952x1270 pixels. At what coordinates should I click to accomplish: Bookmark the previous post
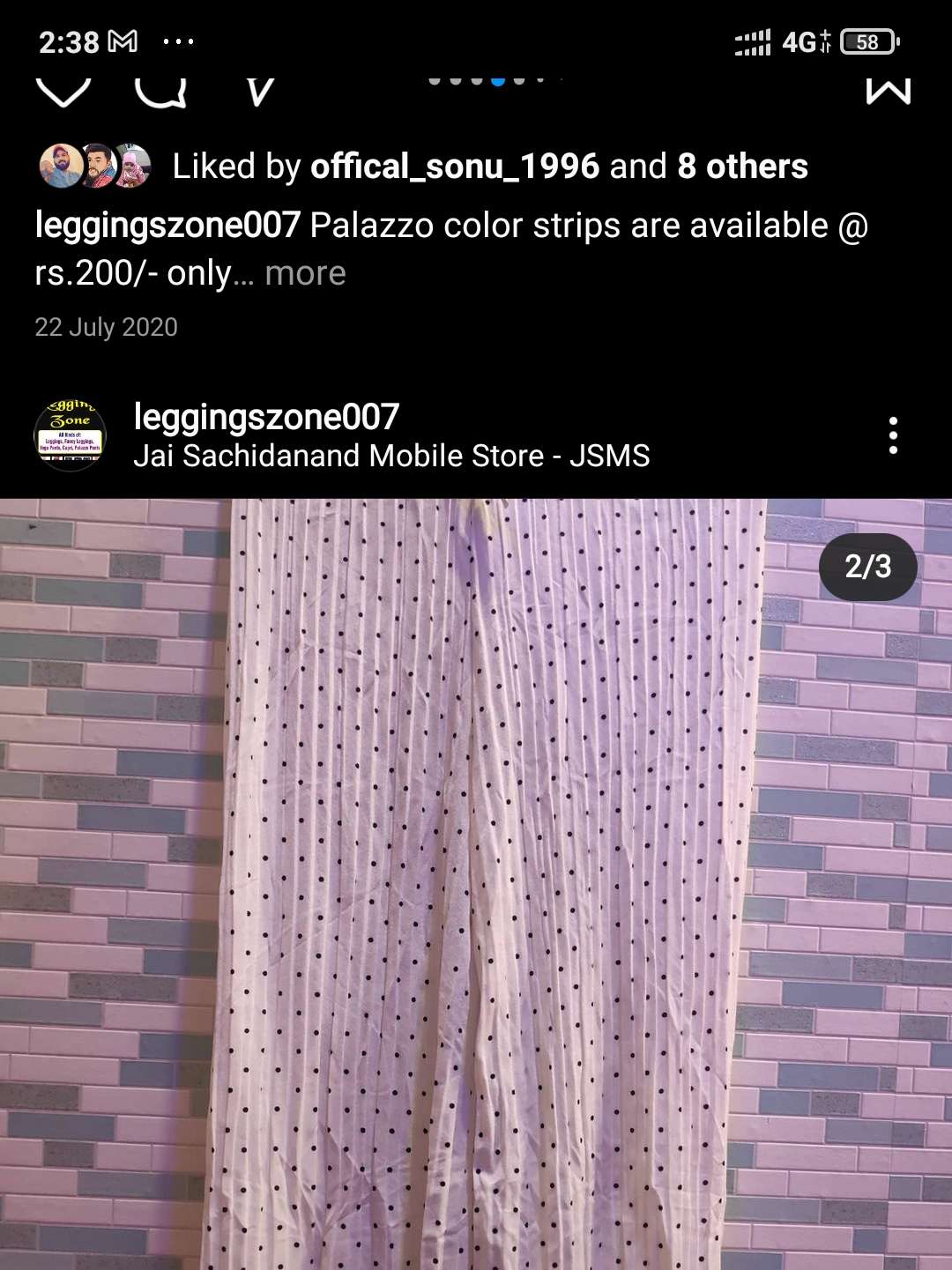point(888,90)
